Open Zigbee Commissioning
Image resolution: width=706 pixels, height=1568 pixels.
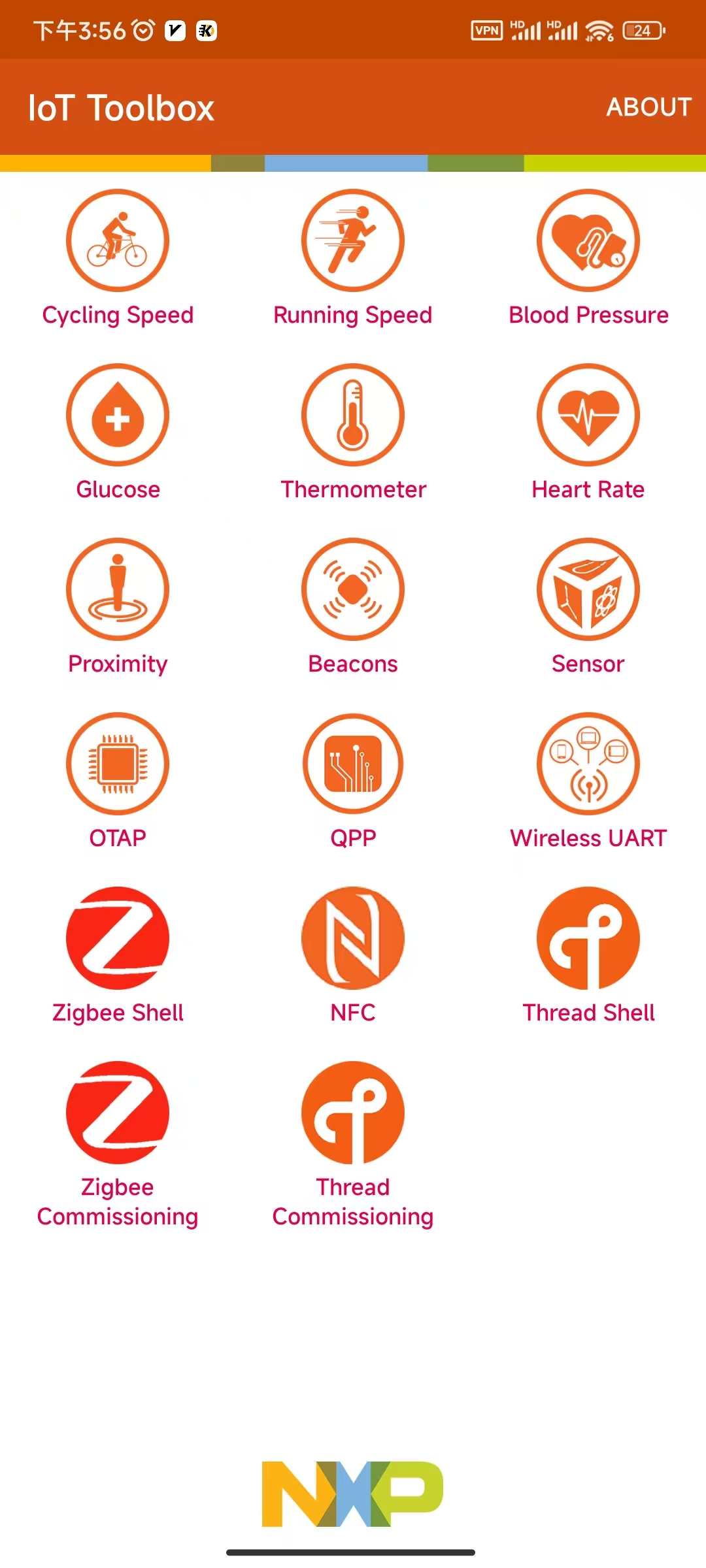pyautogui.click(x=118, y=1113)
